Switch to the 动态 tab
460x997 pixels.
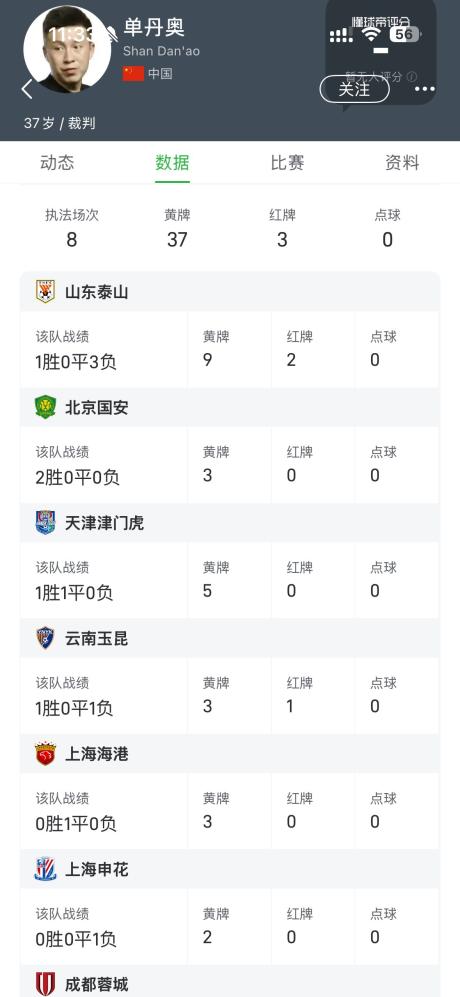(x=57, y=163)
